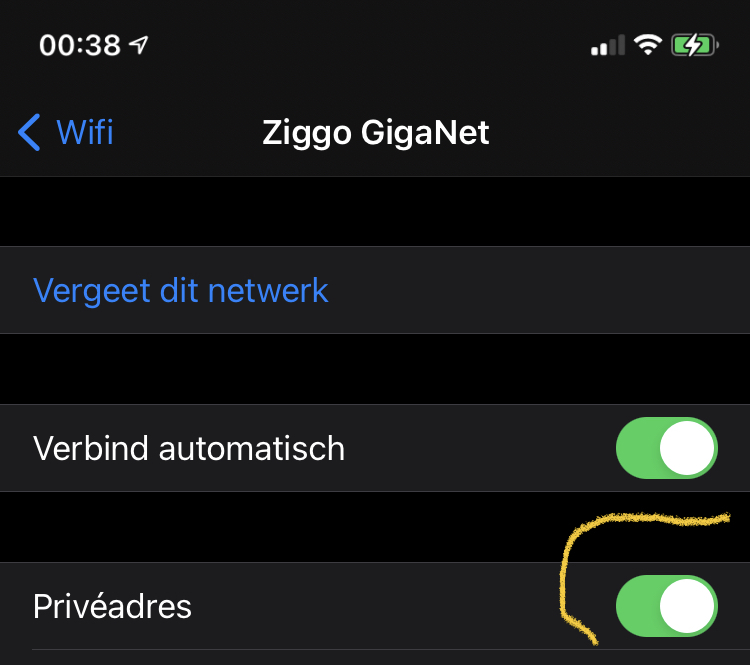Go back to the Wifi settings

66,132
